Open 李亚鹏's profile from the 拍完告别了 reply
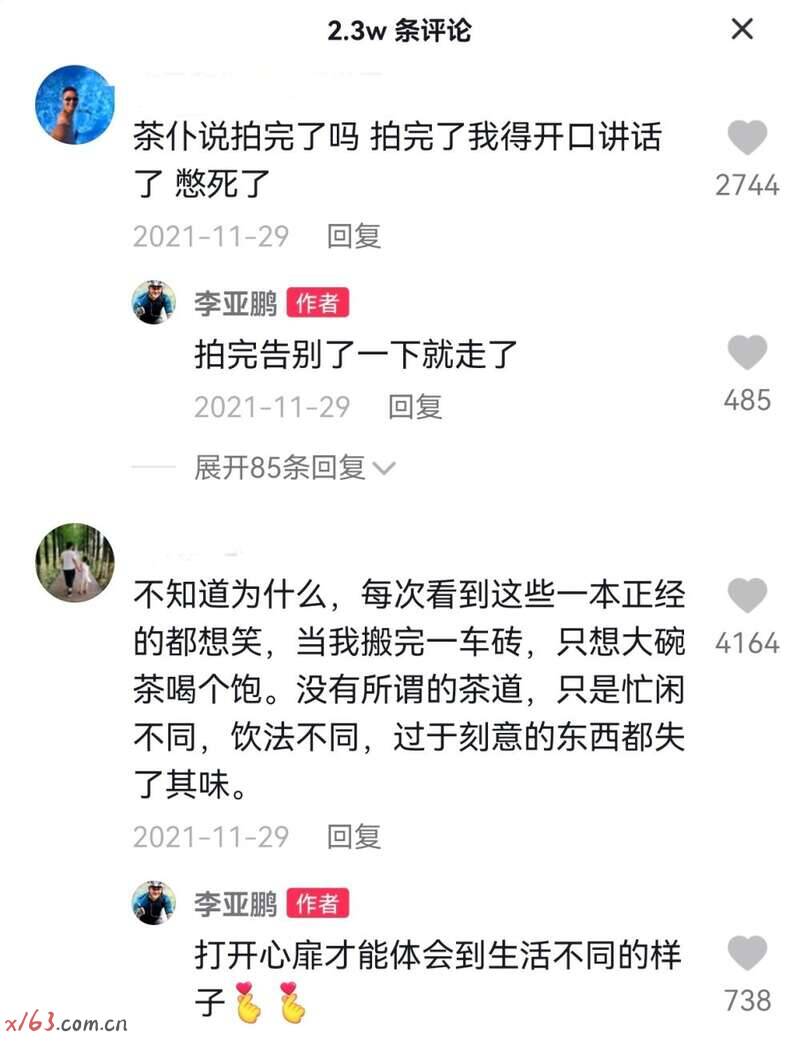The image size is (800, 1041). (154, 302)
